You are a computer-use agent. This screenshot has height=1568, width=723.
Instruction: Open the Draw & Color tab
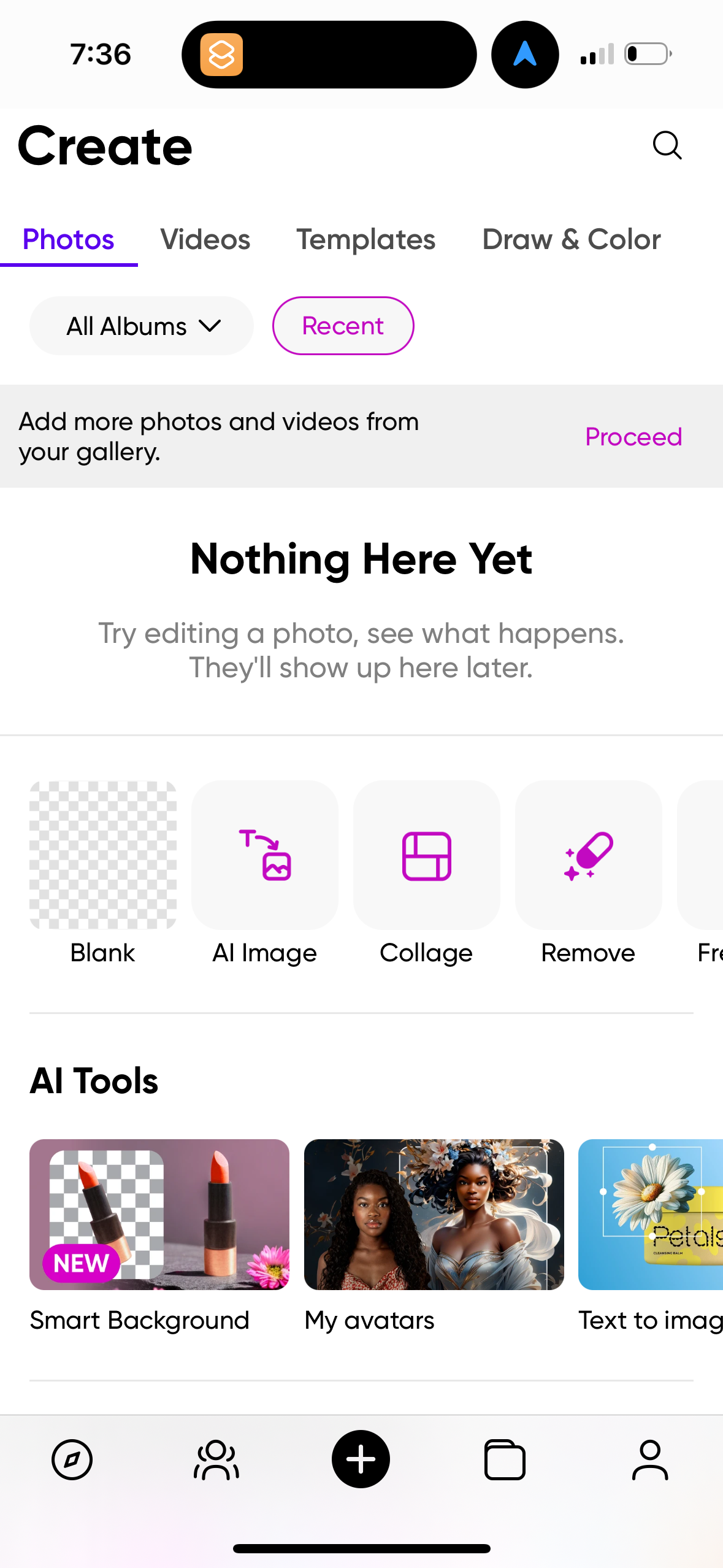click(571, 240)
